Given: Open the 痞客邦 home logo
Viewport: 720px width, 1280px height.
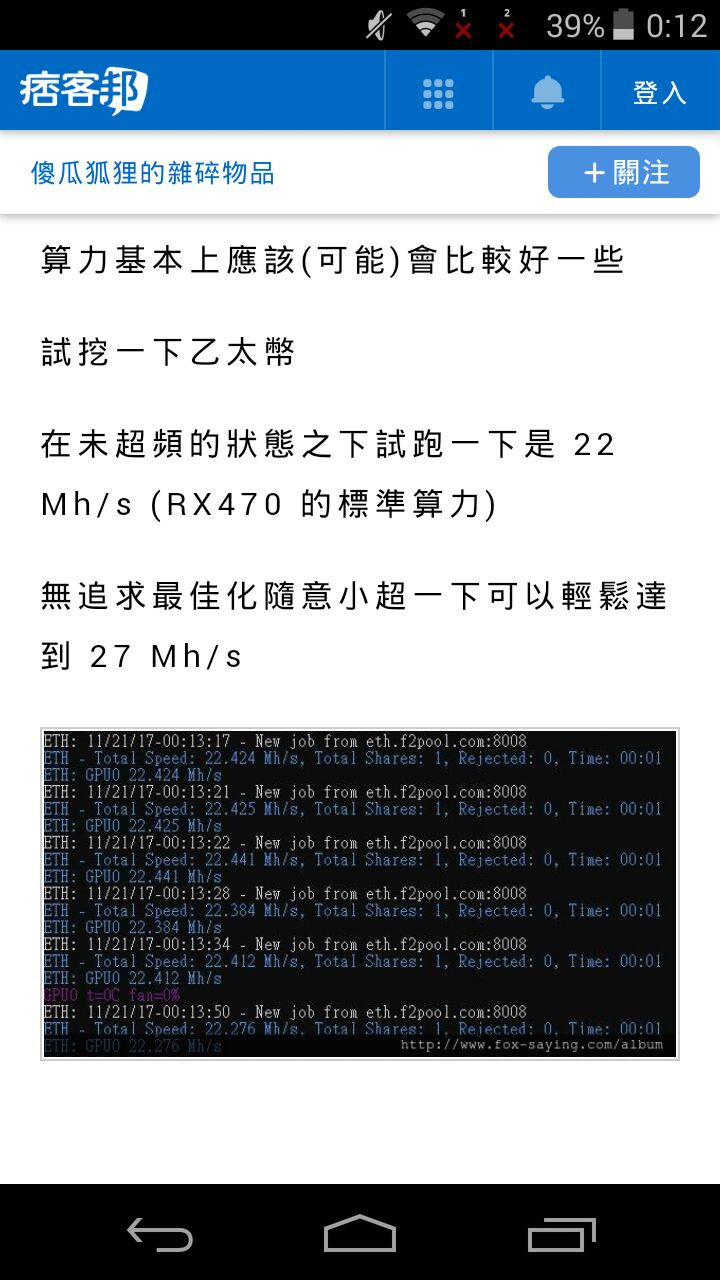Looking at the screenshot, I should [x=83, y=92].
